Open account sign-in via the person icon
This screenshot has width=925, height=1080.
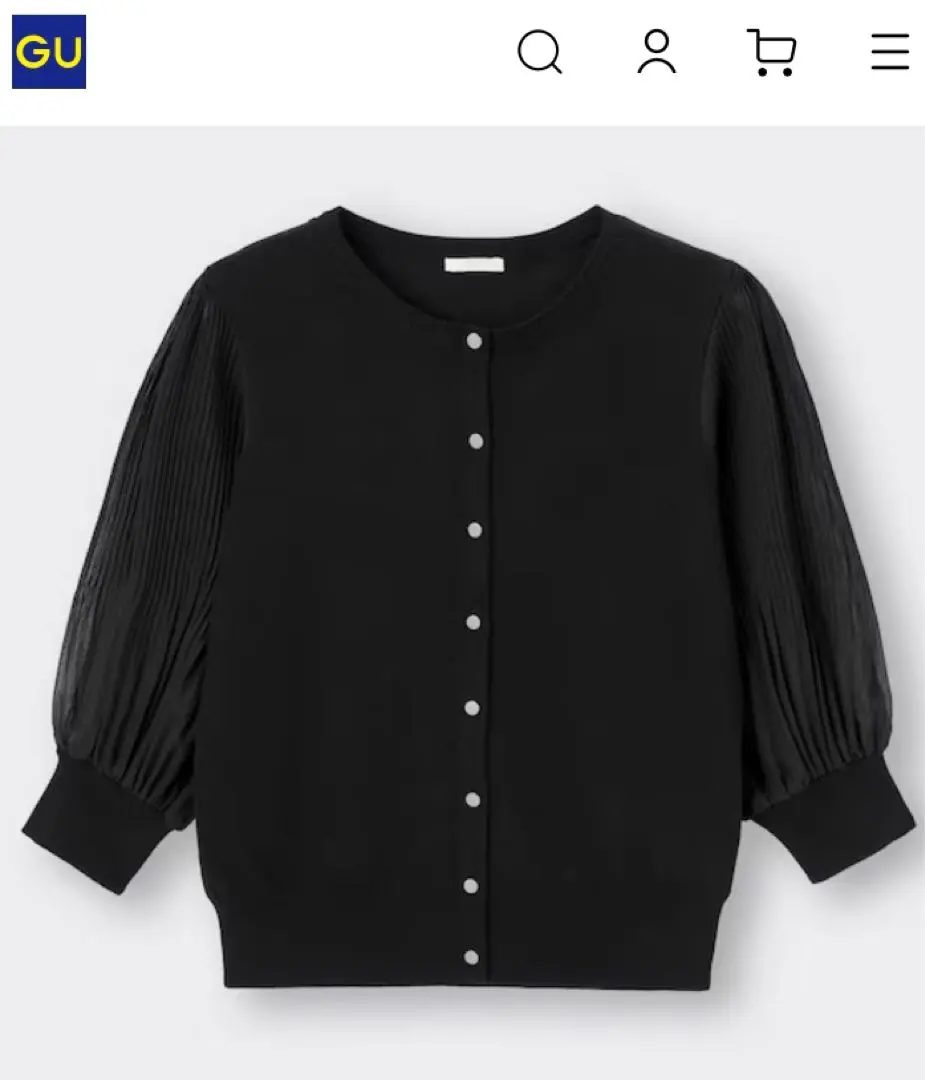coord(657,53)
